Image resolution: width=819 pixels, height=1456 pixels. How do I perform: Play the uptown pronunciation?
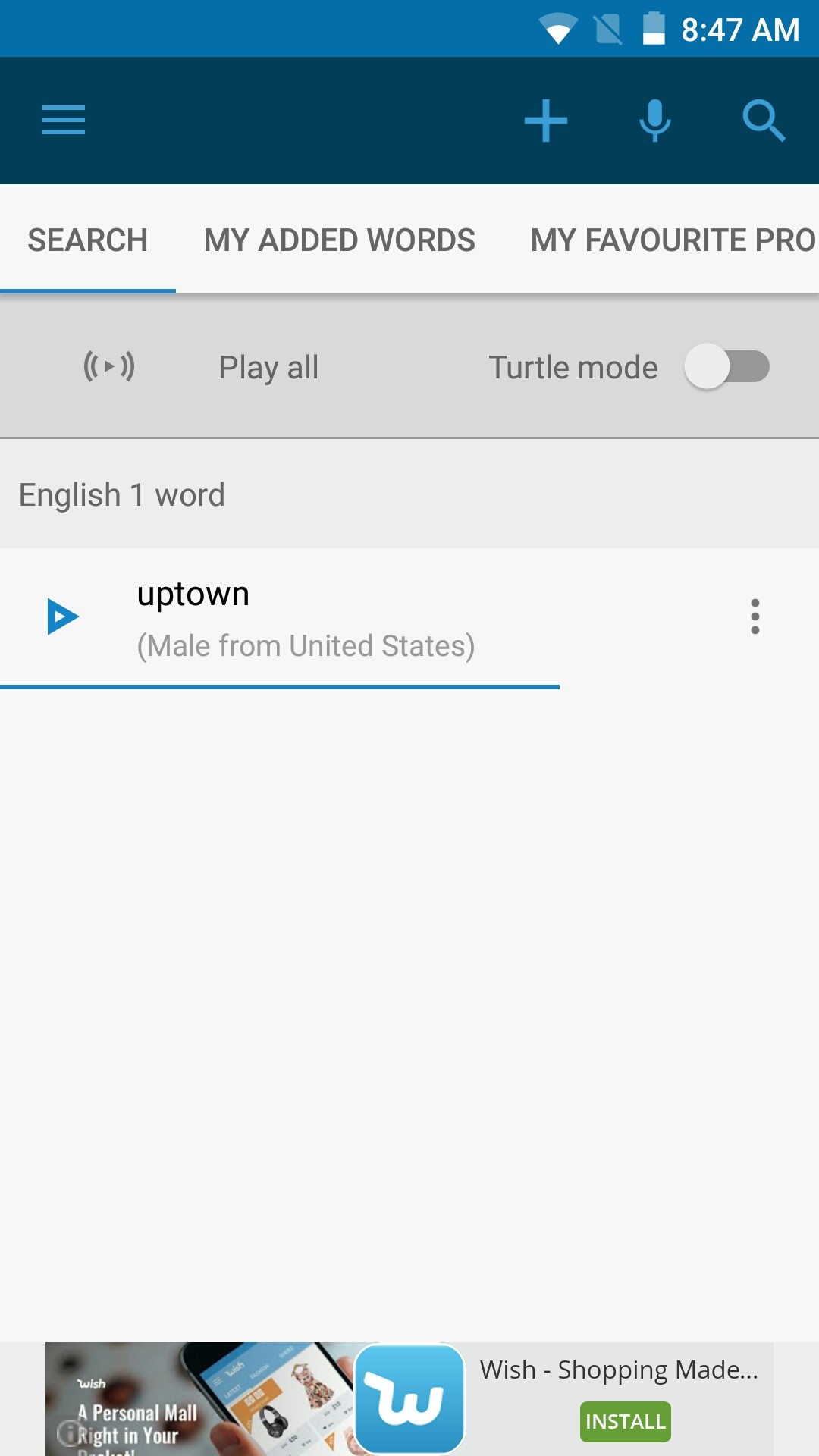coord(63,617)
